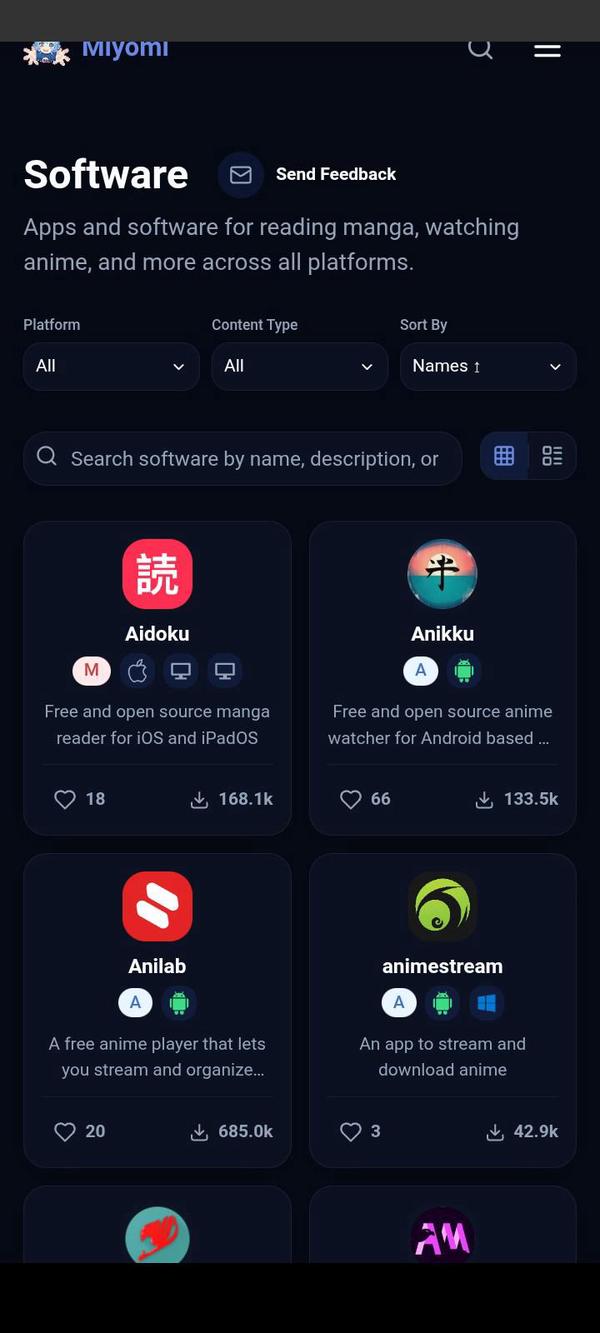Open the search icon in the header
The image size is (600, 1333).
click(480, 49)
